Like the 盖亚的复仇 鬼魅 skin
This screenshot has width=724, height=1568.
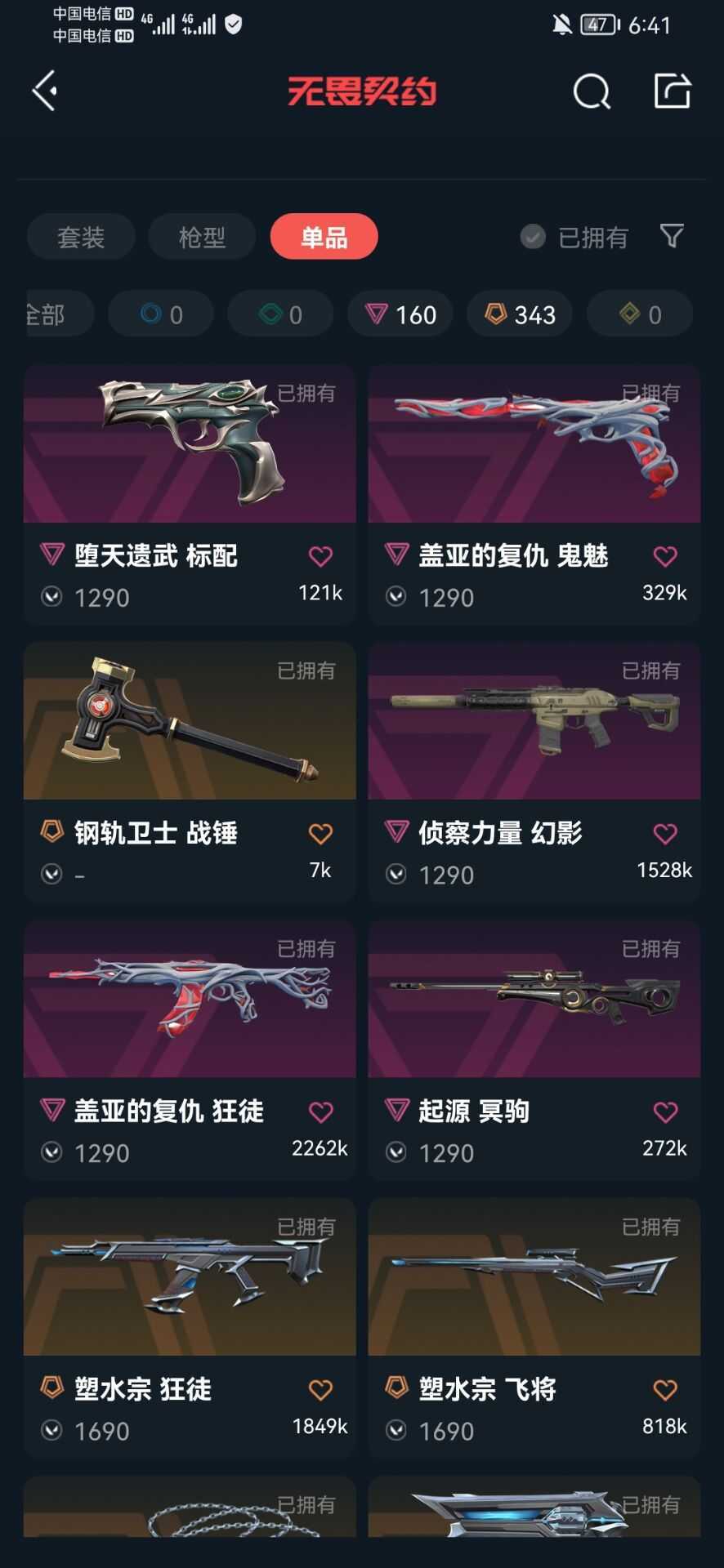point(665,557)
